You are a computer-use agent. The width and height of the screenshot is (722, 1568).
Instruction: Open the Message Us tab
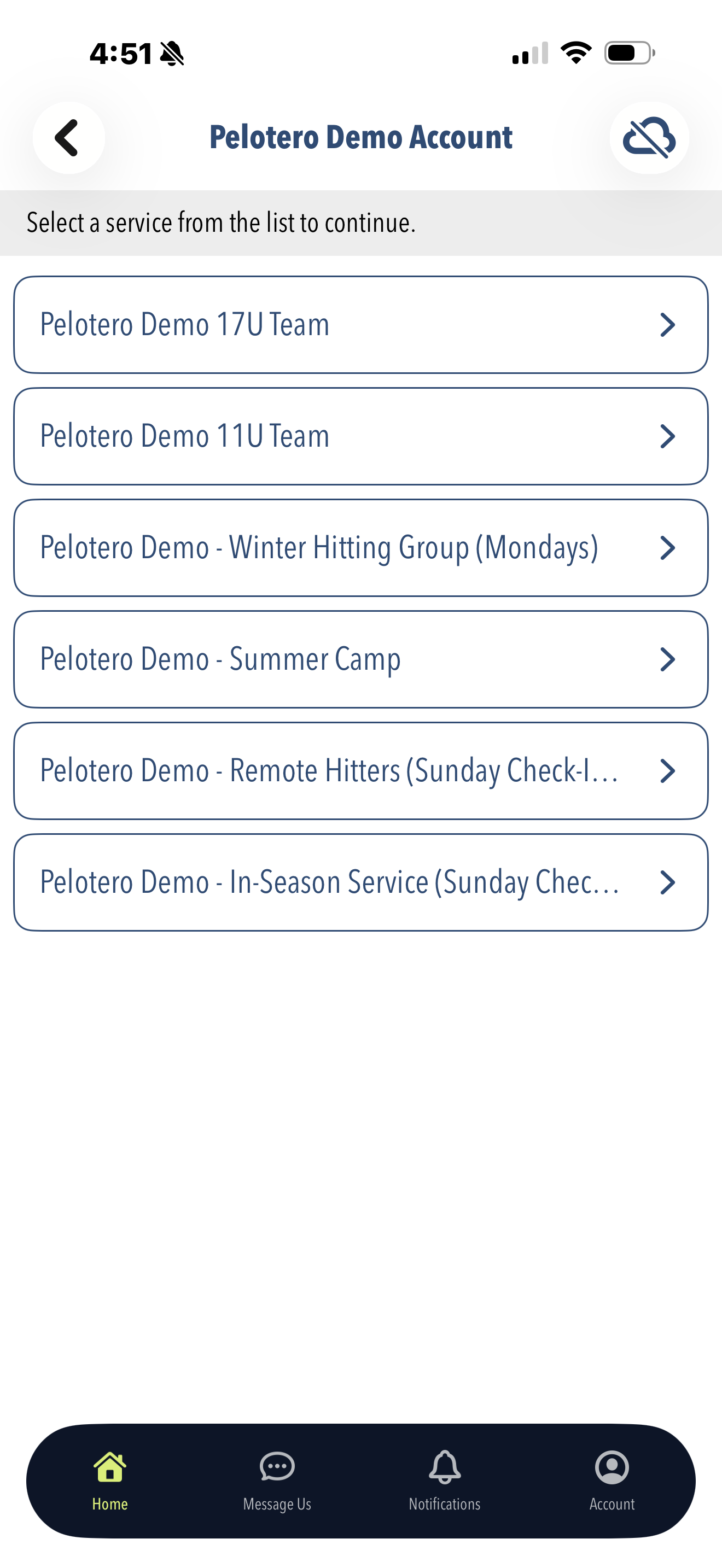click(x=277, y=1480)
